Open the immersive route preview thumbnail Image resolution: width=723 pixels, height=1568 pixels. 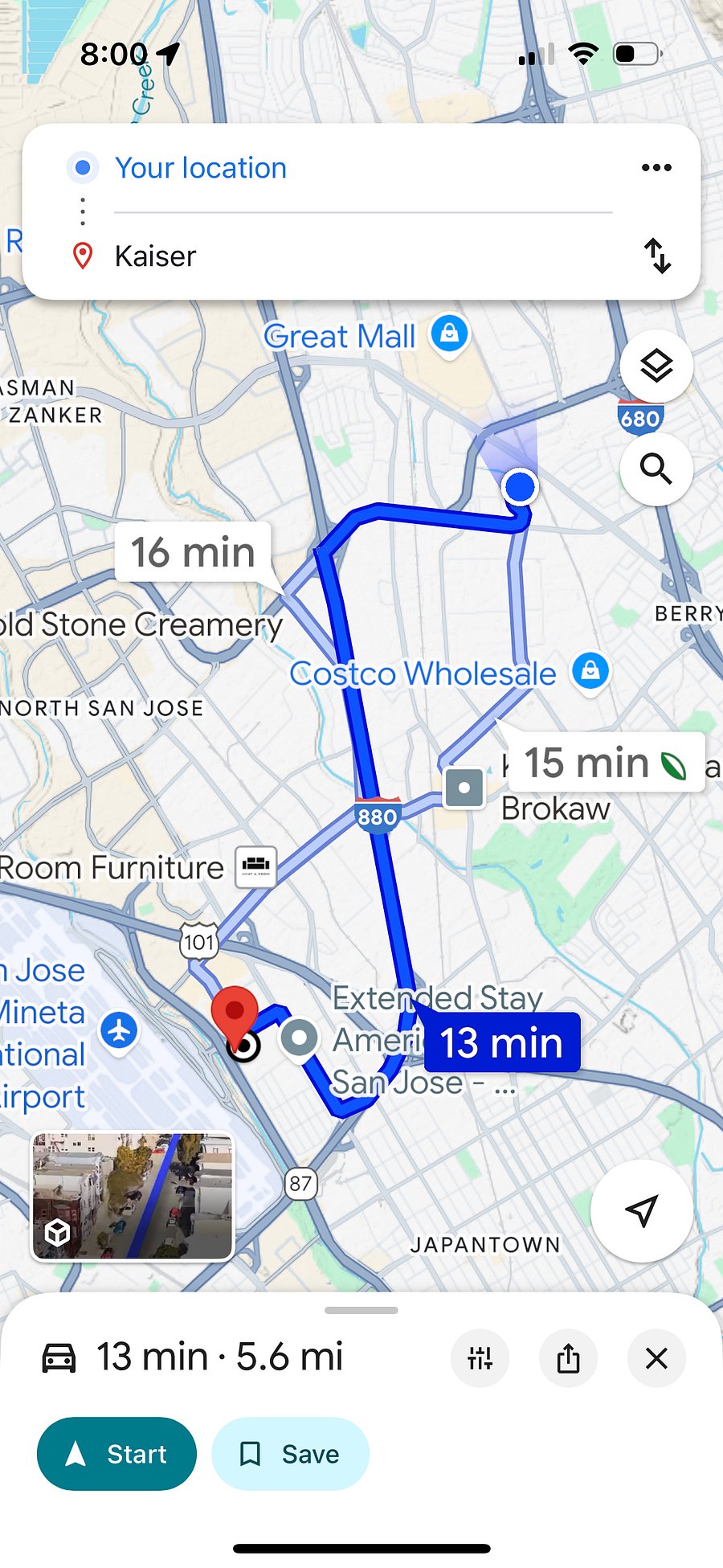click(x=133, y=1196)
